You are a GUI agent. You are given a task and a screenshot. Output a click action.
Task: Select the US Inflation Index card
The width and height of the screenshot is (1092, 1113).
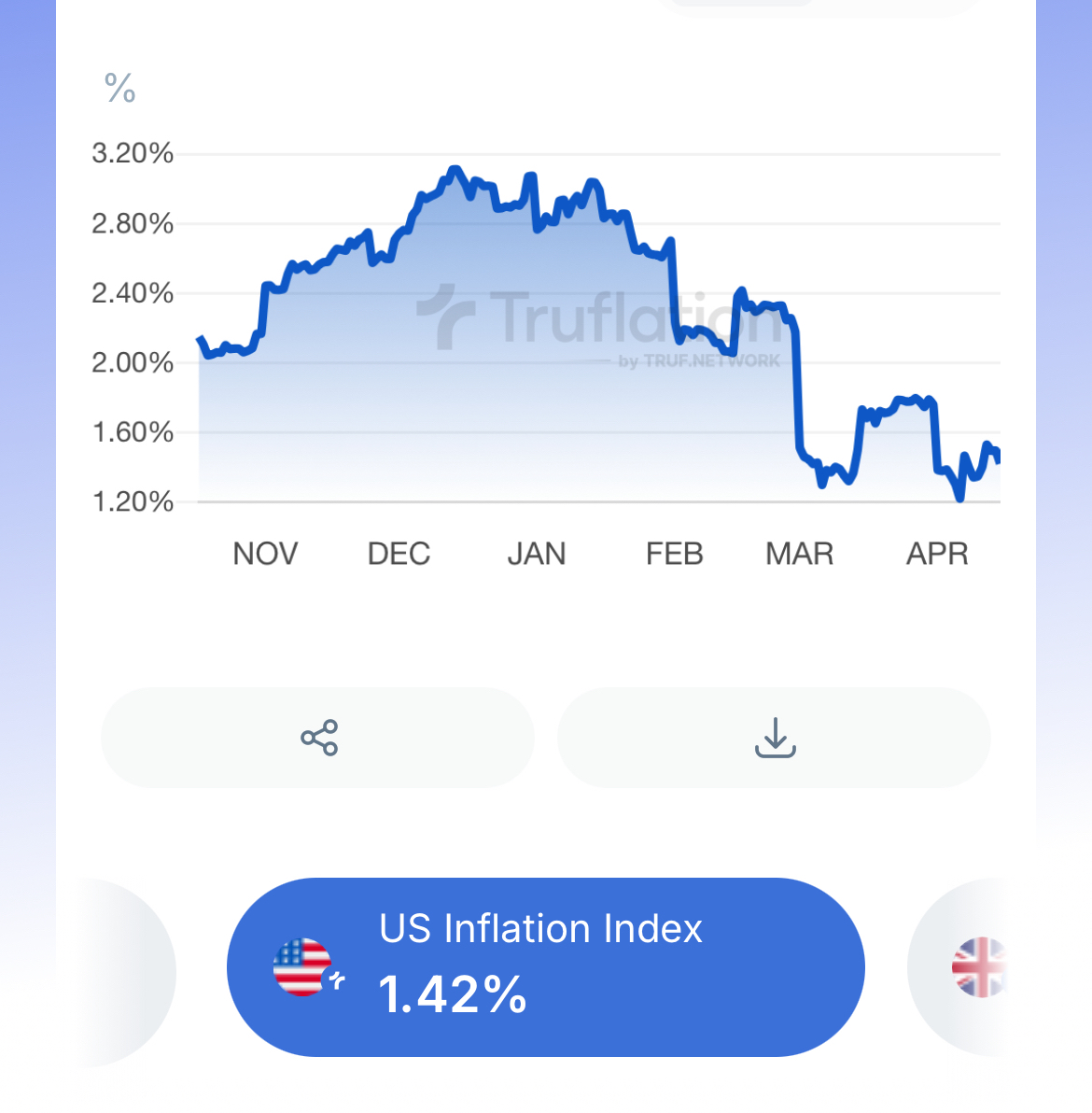[x=545, y=966]
